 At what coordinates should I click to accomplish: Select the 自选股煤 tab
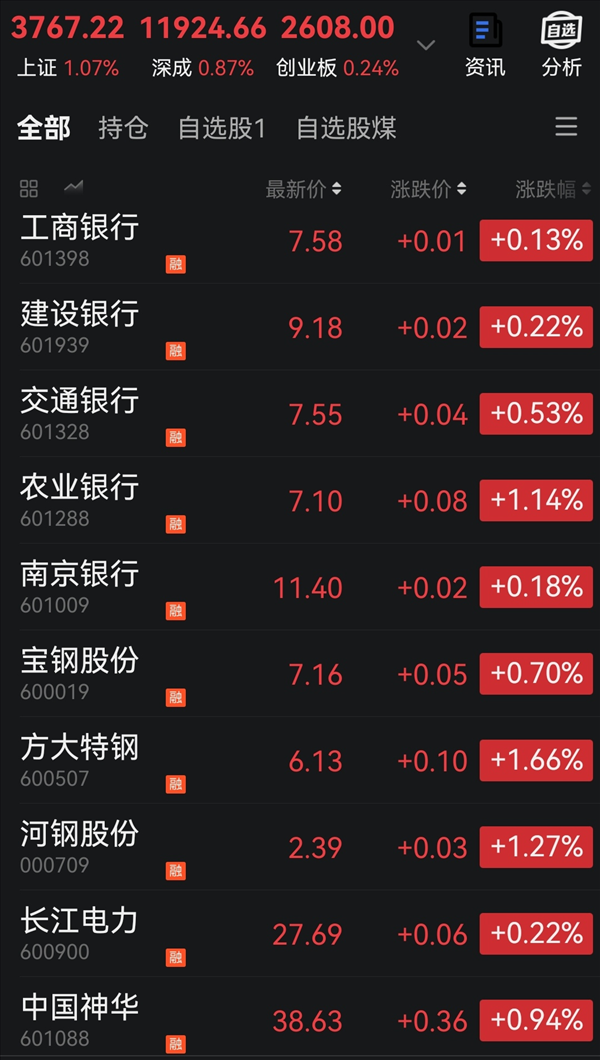(347, 128)
